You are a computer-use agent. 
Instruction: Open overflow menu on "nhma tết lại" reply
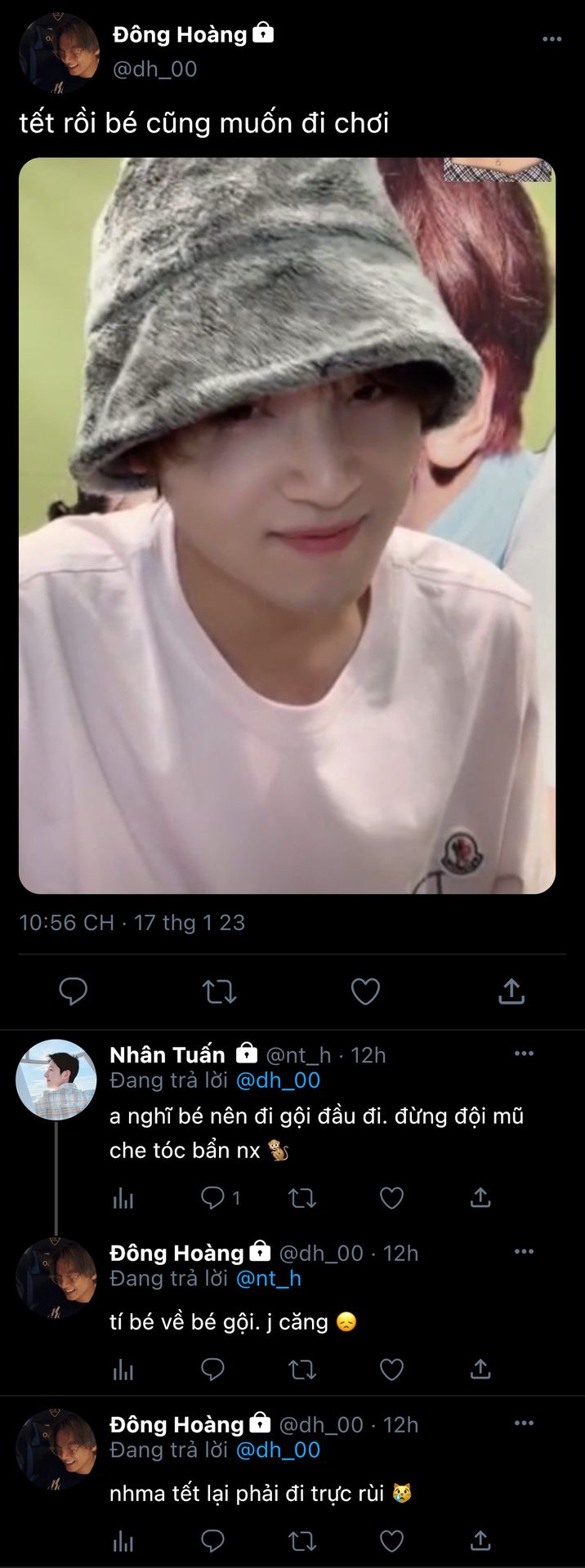point(524,1423)
